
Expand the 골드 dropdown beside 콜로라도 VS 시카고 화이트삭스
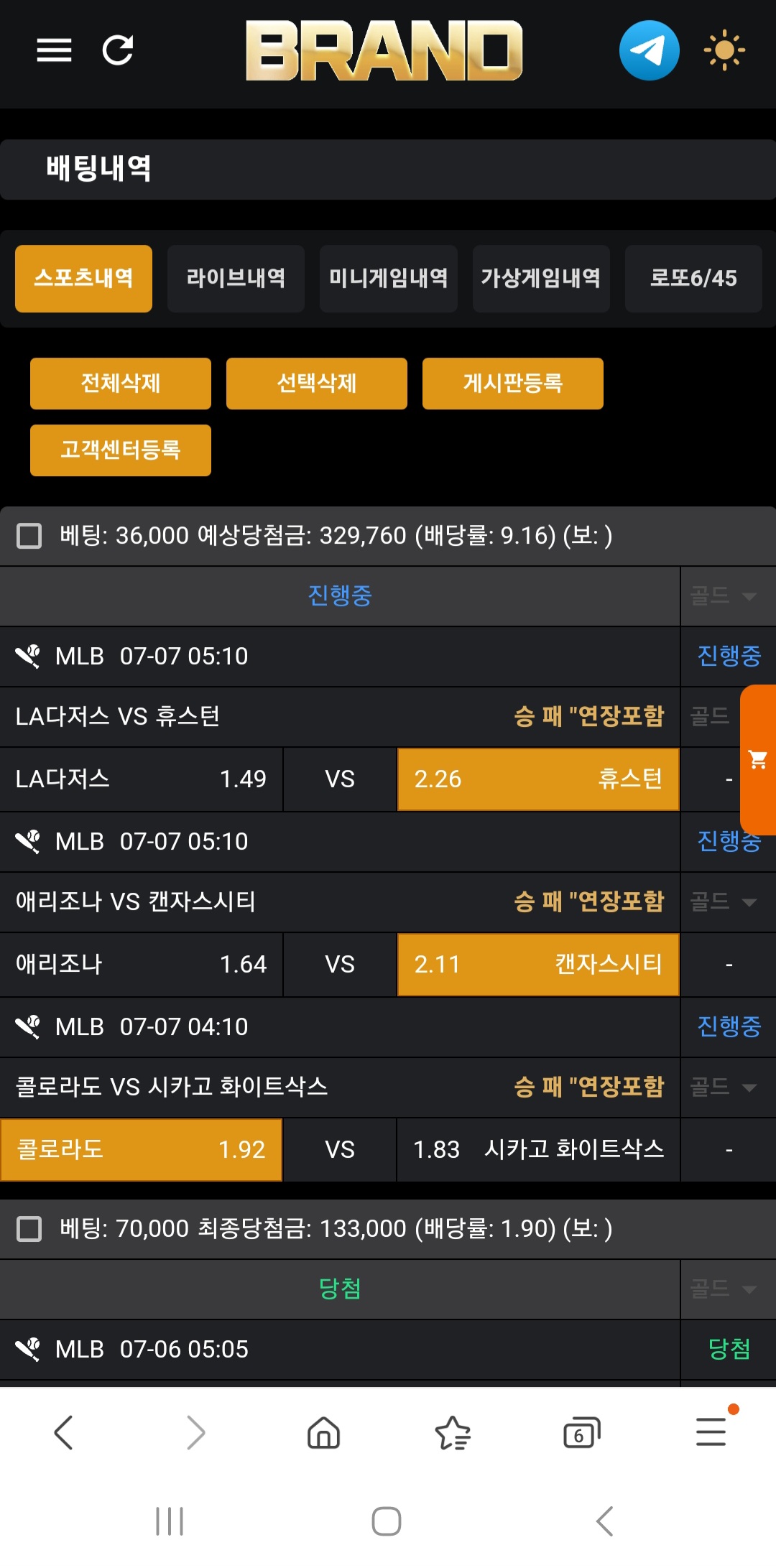[724, 1087]
